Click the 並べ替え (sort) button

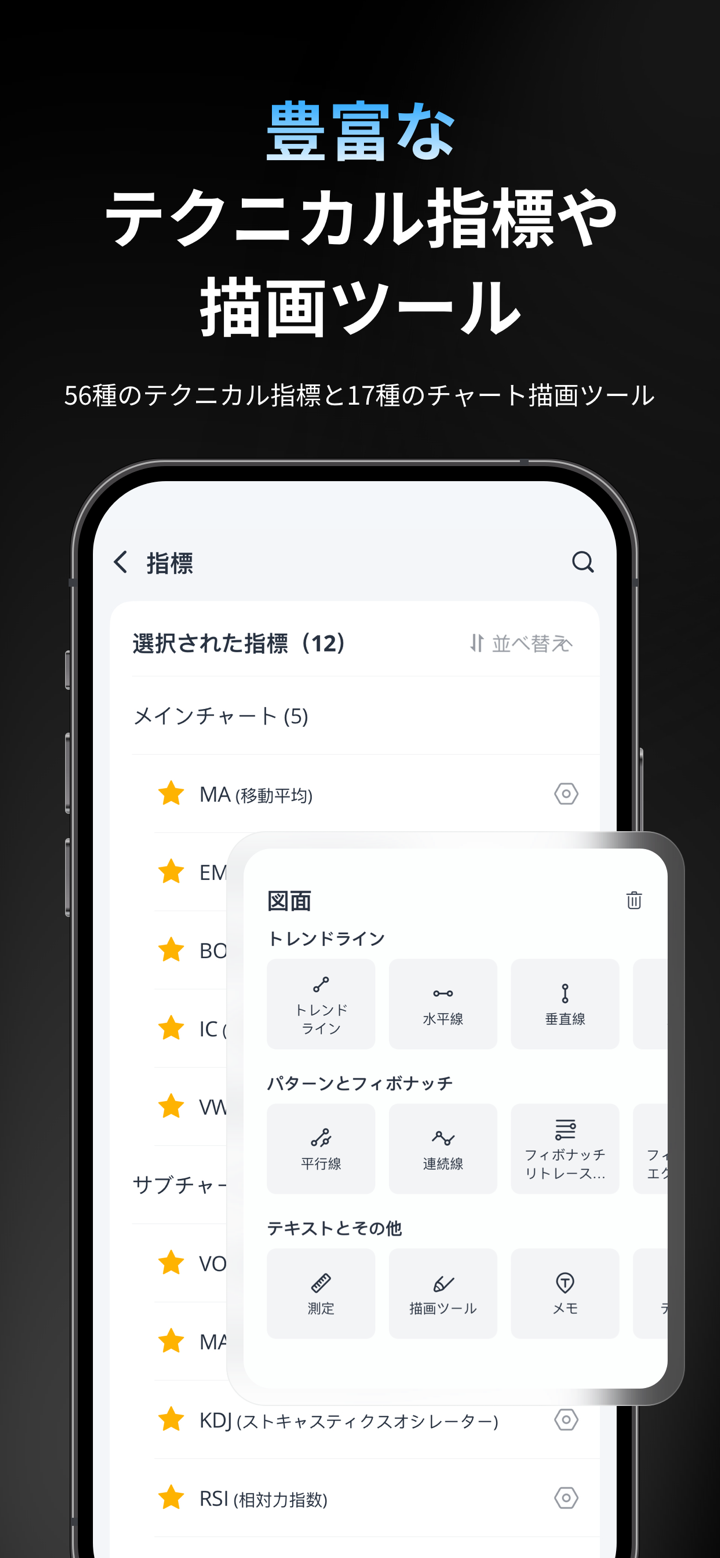pos(531,643)
